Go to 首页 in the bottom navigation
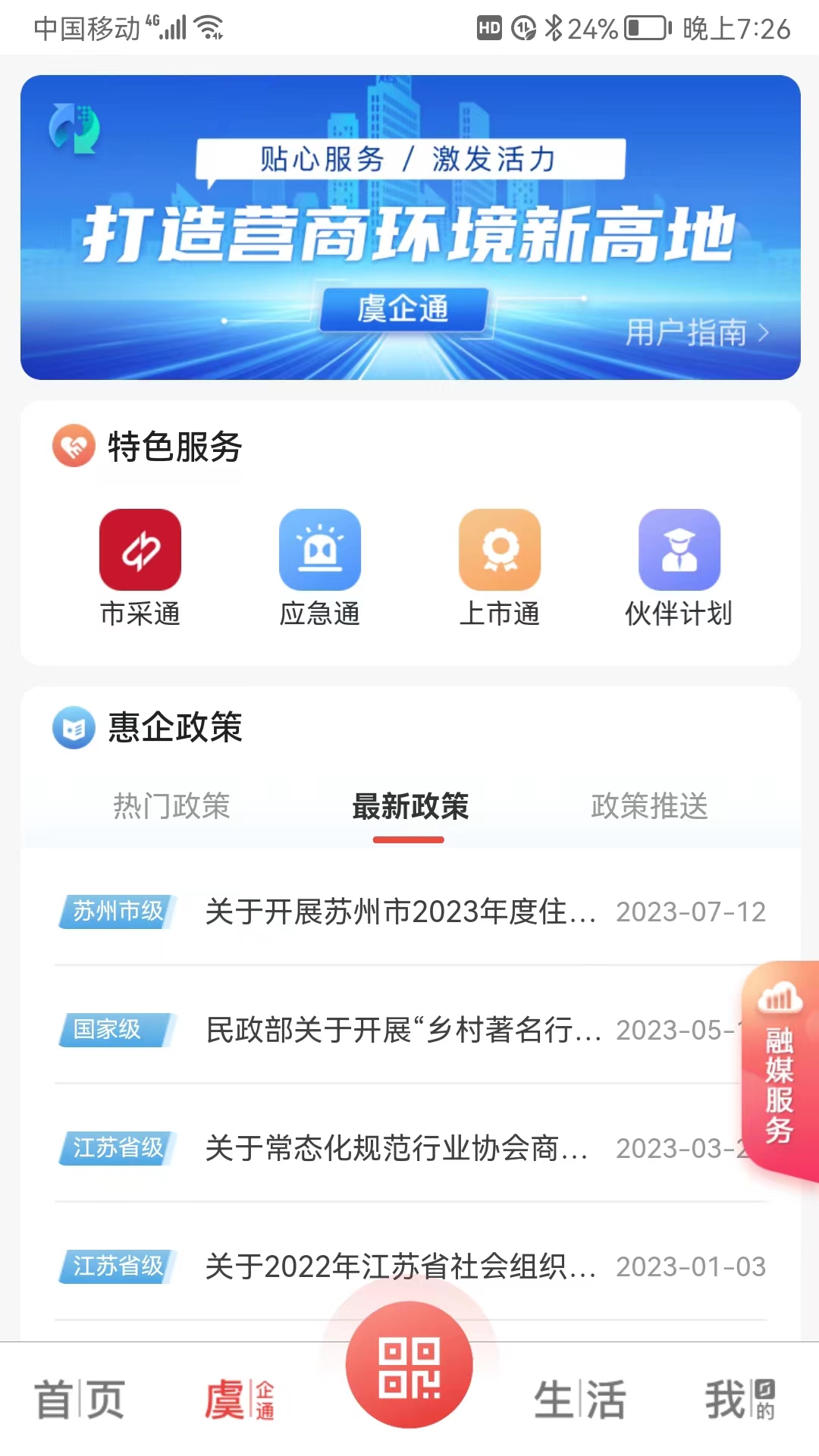 click(x=78, y=1398)
